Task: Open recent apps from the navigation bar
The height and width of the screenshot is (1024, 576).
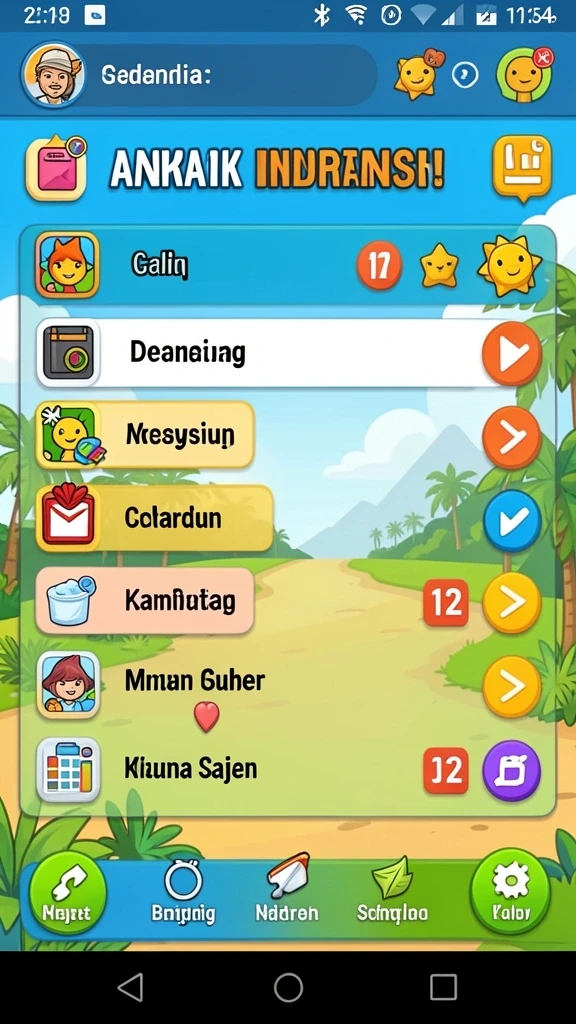Action: [443, 987]
